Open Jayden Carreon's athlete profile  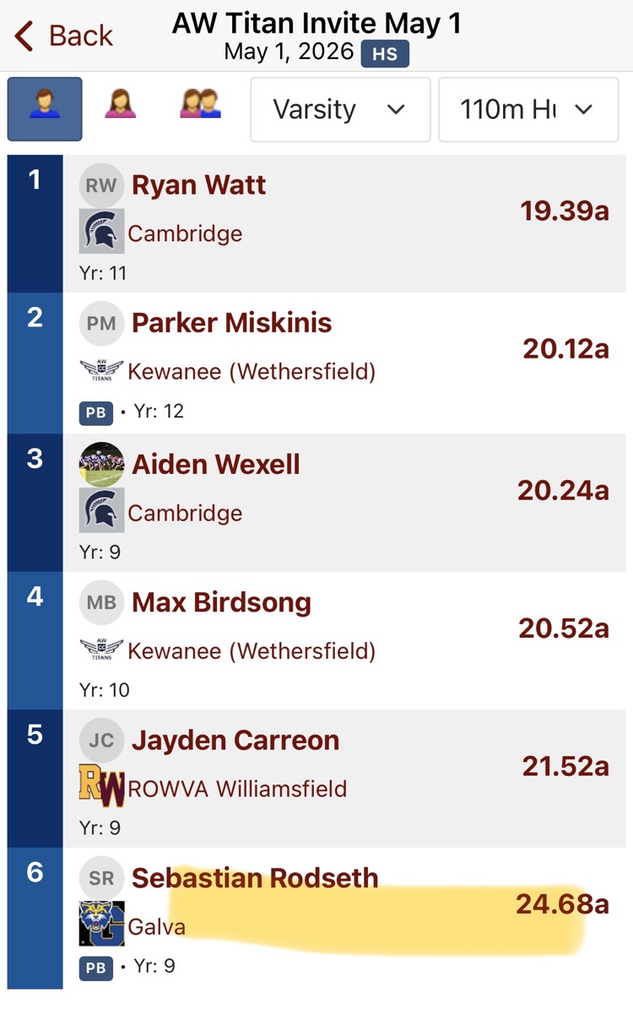[x=236, y=740]
